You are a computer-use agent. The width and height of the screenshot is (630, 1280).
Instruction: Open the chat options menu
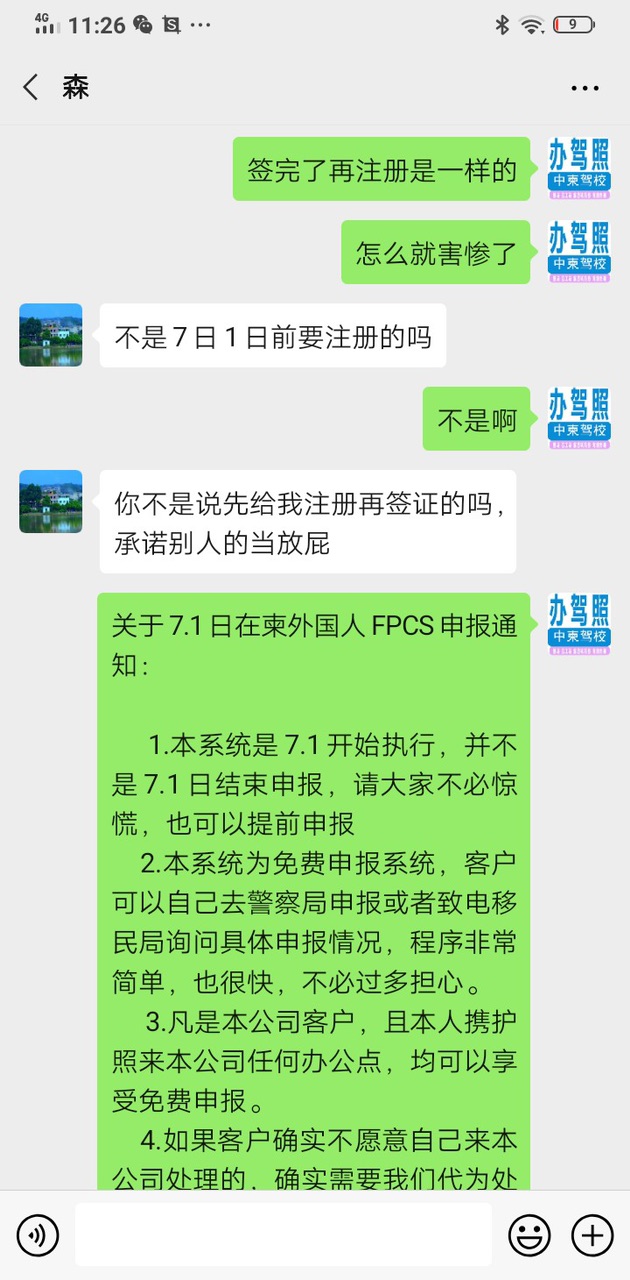(585, 88)
